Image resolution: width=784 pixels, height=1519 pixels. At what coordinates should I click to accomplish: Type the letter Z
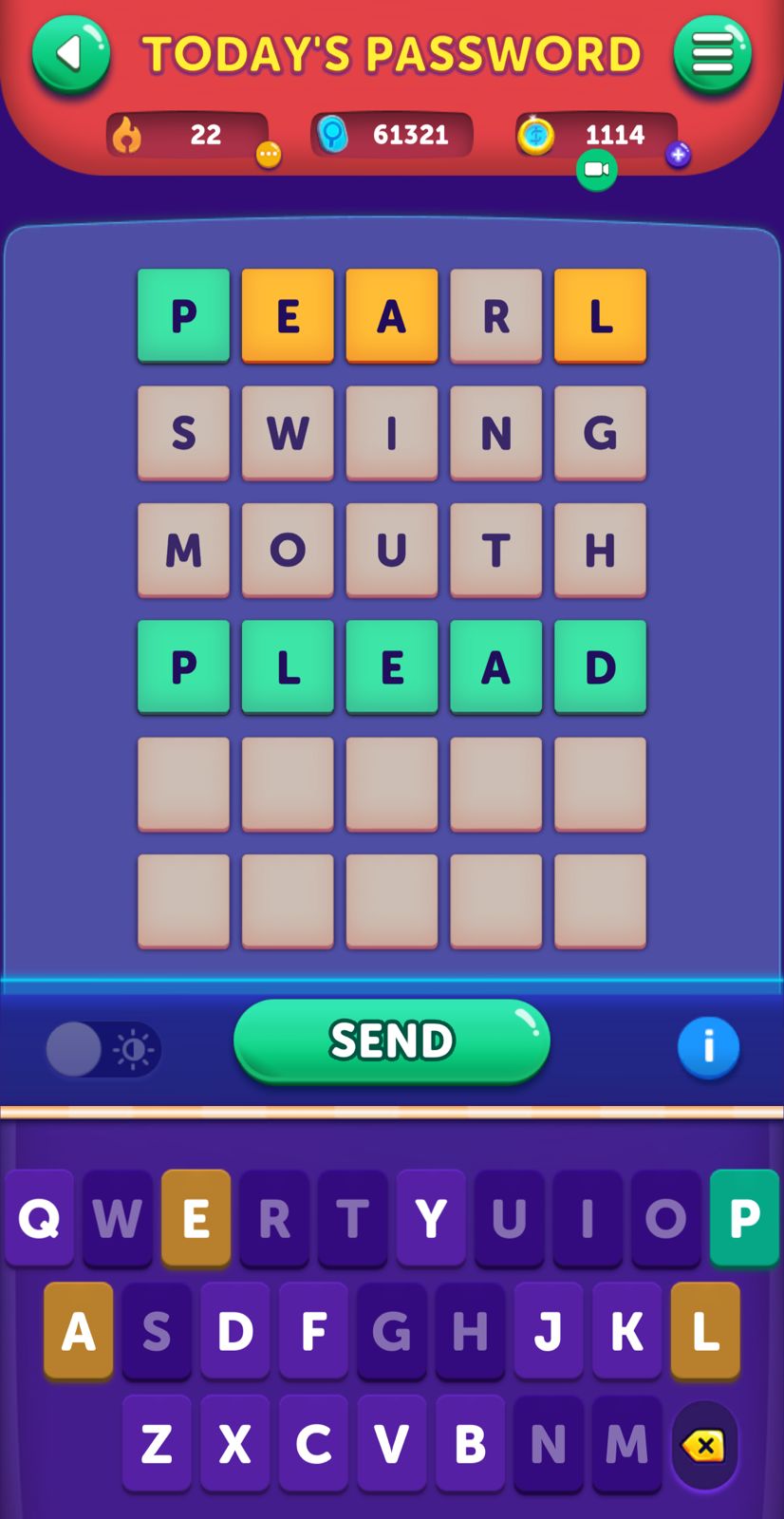(157, 1444)
